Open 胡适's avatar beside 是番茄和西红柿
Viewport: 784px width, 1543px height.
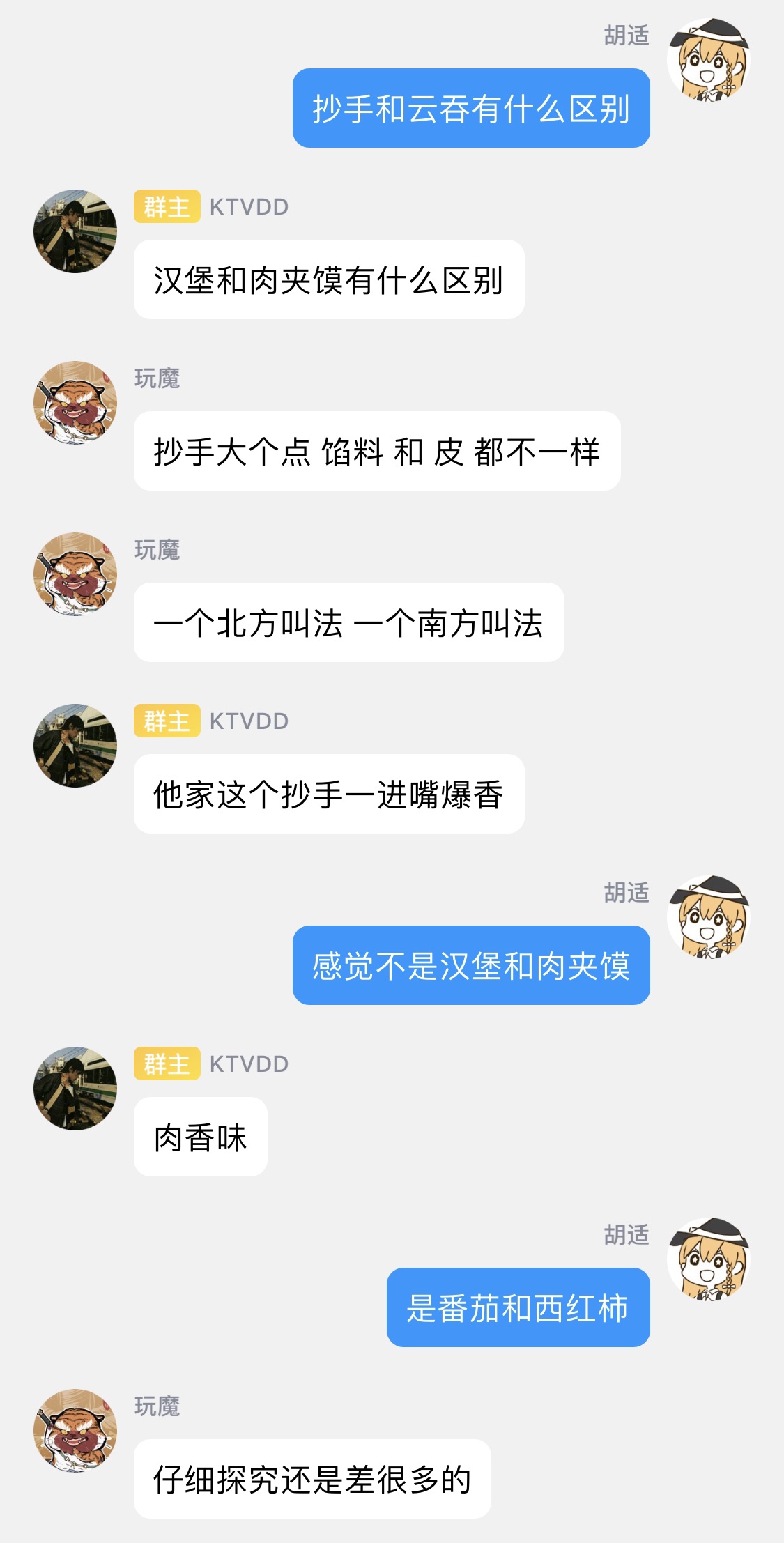tap(708, 1259)
